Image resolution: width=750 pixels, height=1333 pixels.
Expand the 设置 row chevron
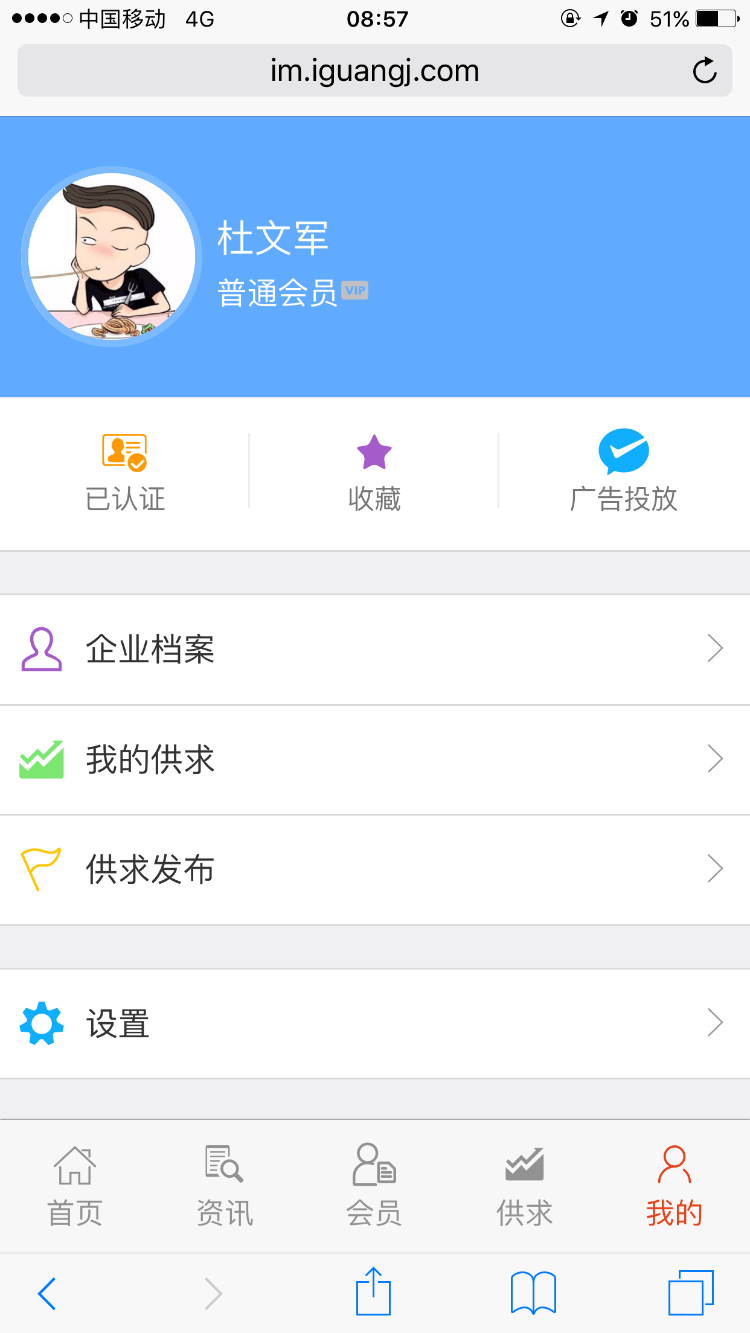714,1023
